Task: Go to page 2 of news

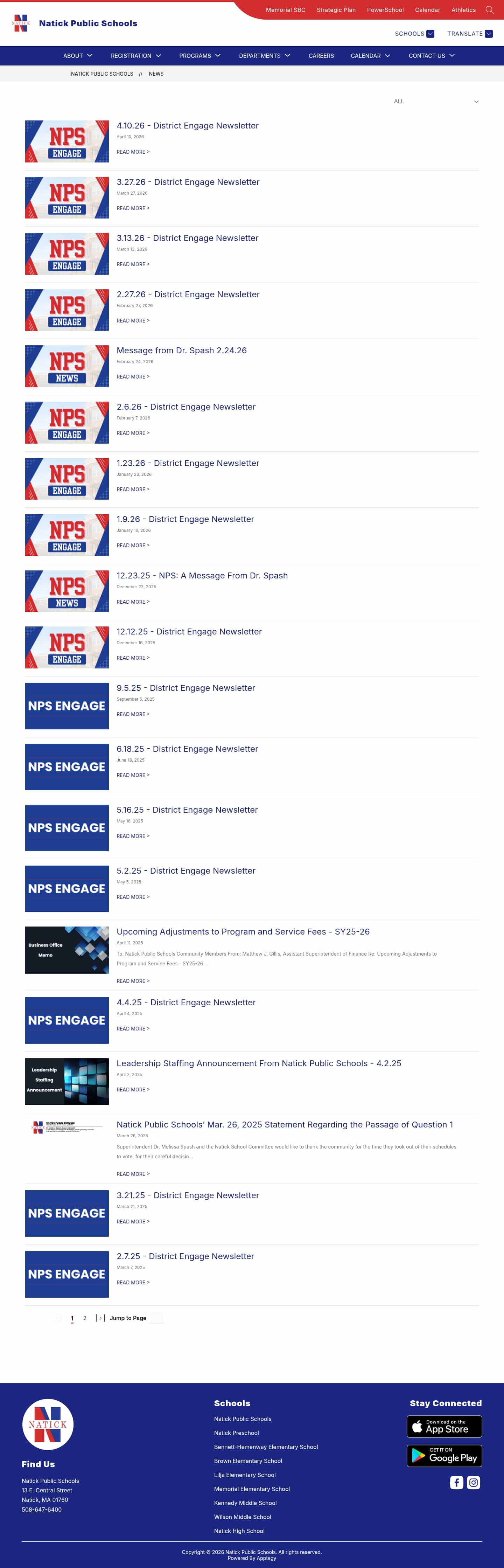Action: point(85,1318)
